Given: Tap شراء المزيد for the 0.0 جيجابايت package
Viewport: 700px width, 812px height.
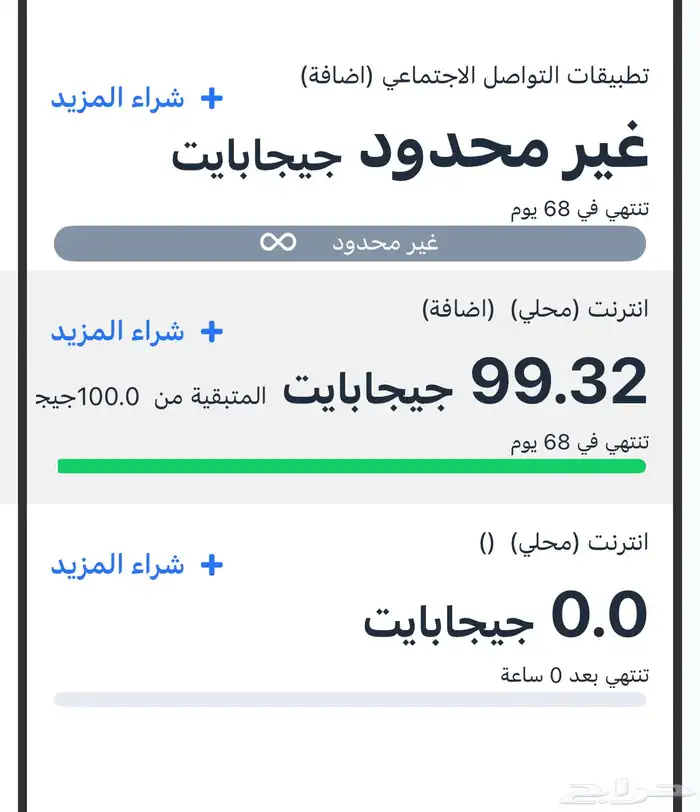Looking at the screenshot, I should pyautogui.click(x=137, y=565).
